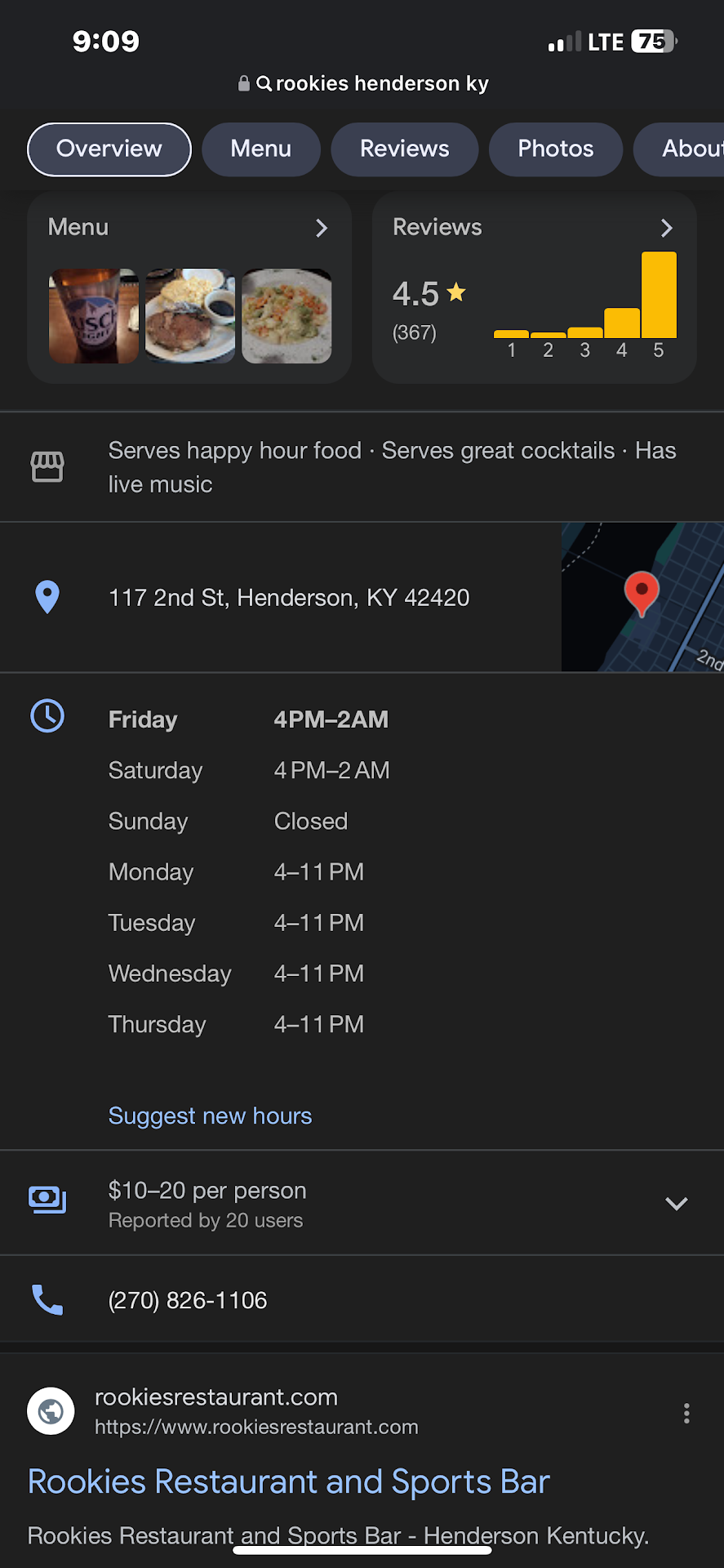Open the 4.5 star Reviews card
The image size is (724, 1568).
534,287
